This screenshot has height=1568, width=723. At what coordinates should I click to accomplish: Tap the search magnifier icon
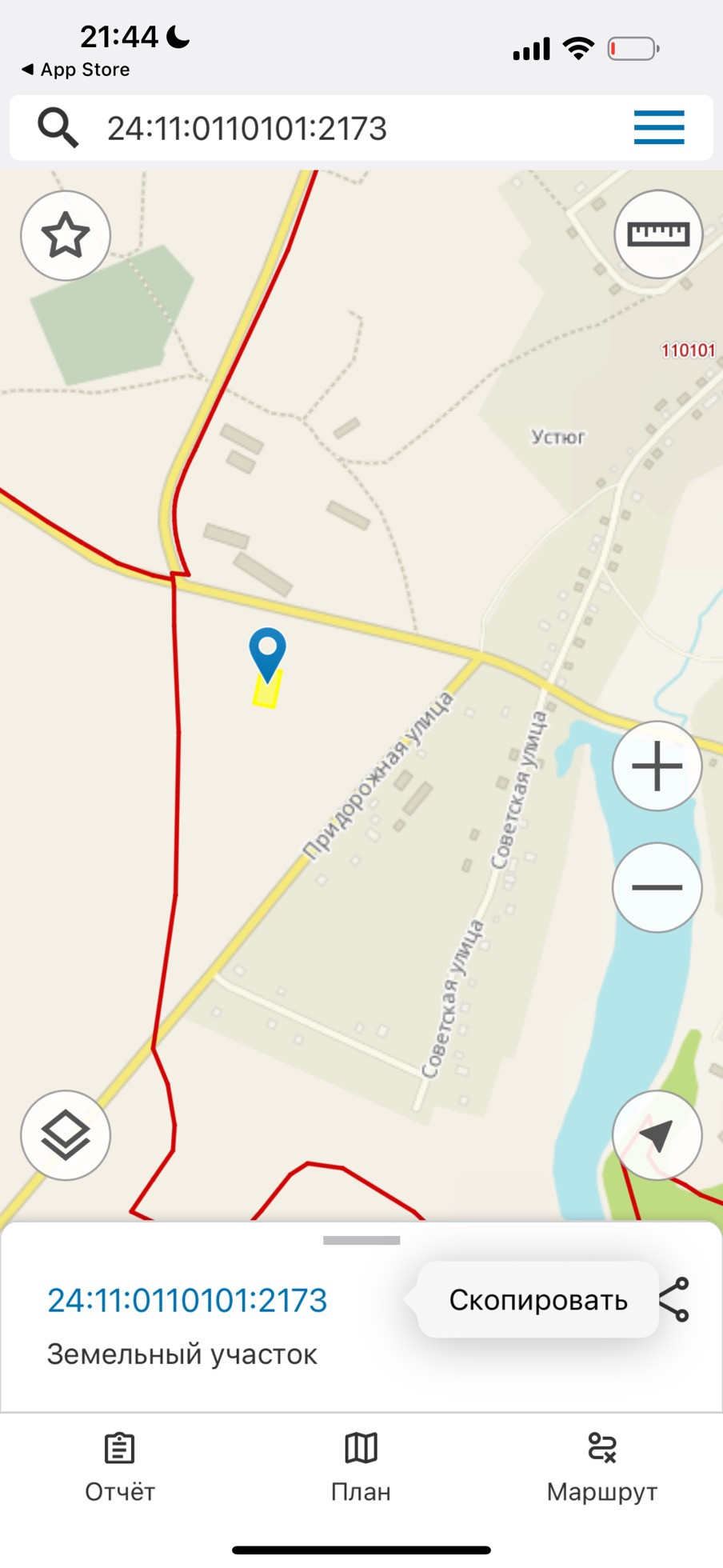pos(58,128)
